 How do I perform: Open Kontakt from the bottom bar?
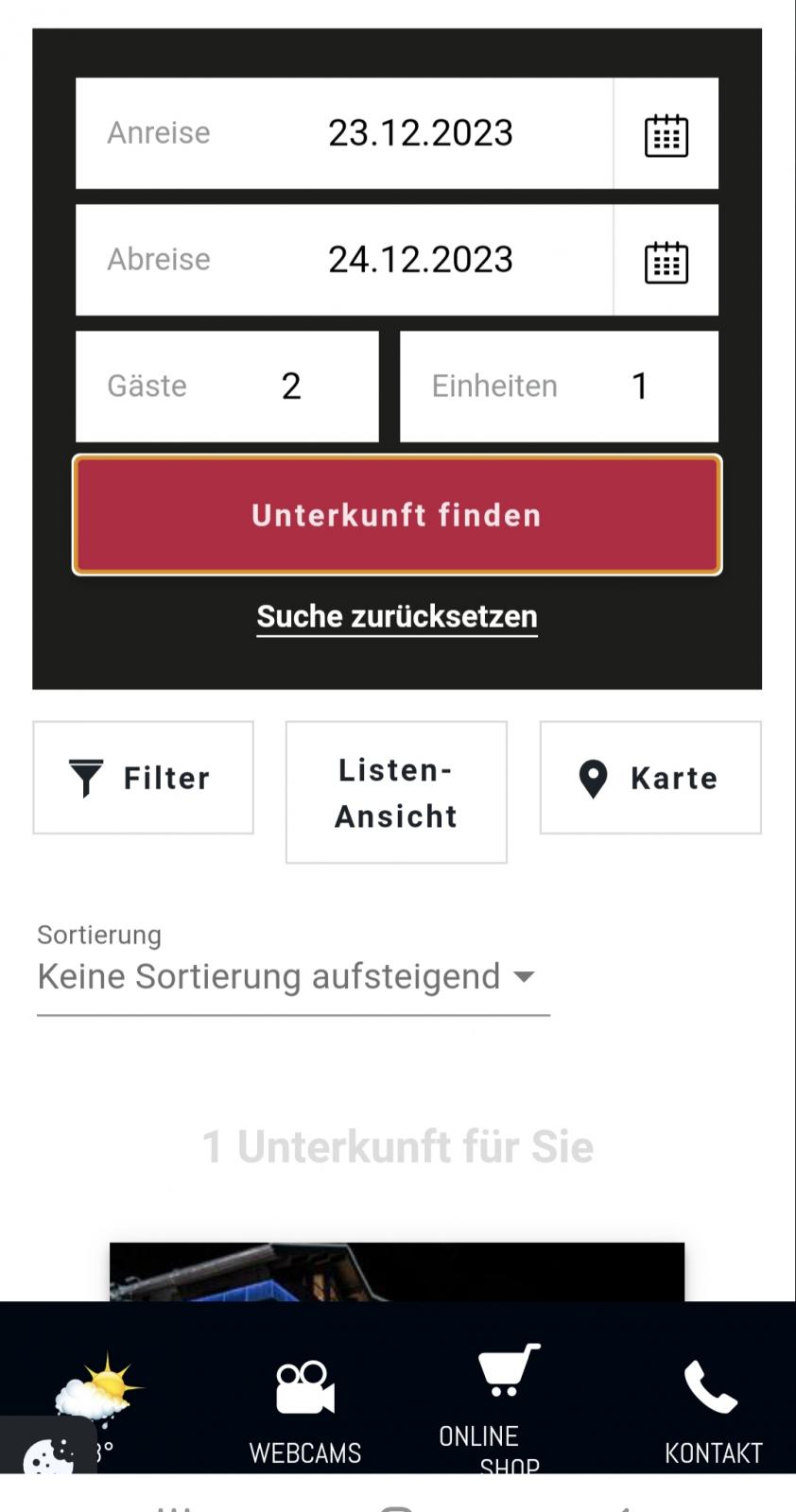pyautogui.click(x=713, y=1413)
